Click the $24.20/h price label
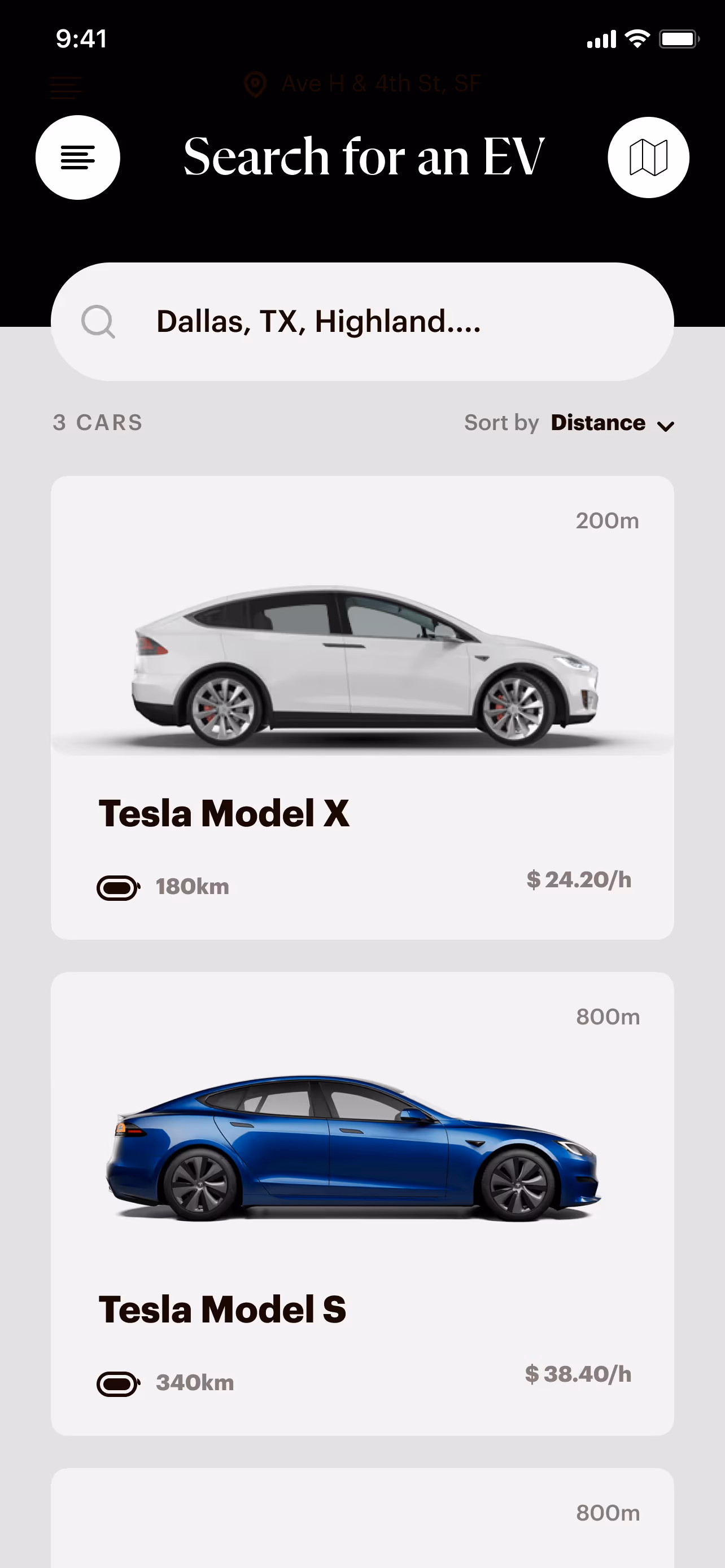The height and width of the screenshot is (1568, 725). click(x=579, y=879)
